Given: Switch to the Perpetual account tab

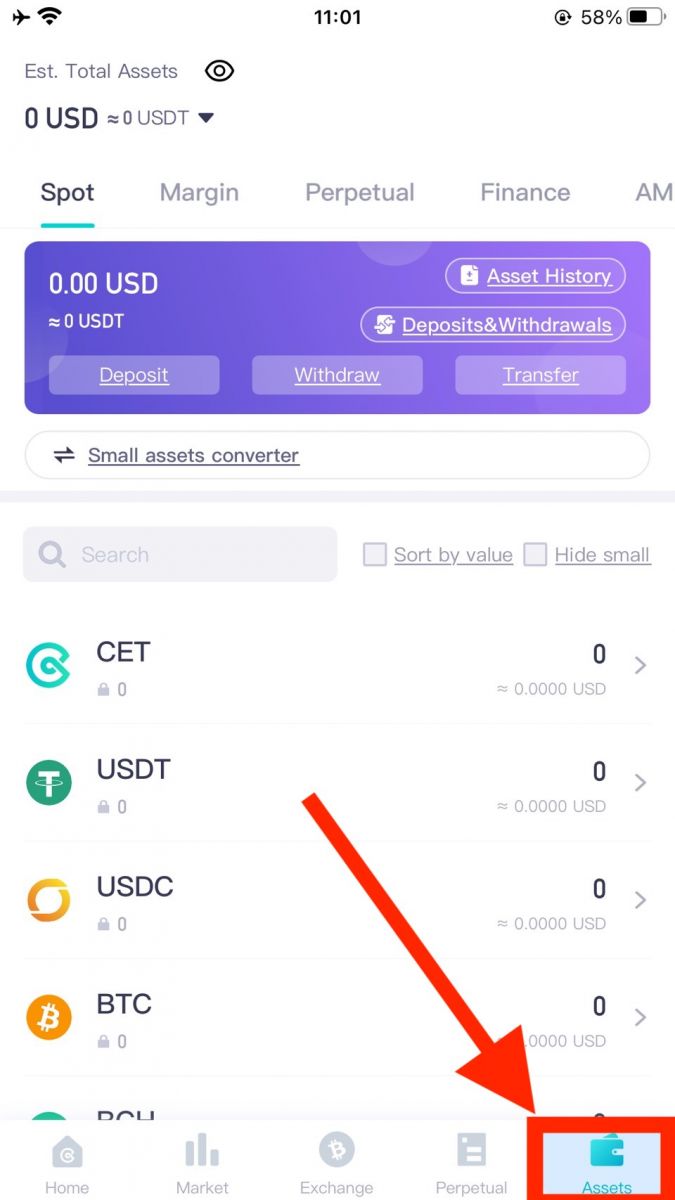Looking at the screenshot, I should click(x=359, y=192).
